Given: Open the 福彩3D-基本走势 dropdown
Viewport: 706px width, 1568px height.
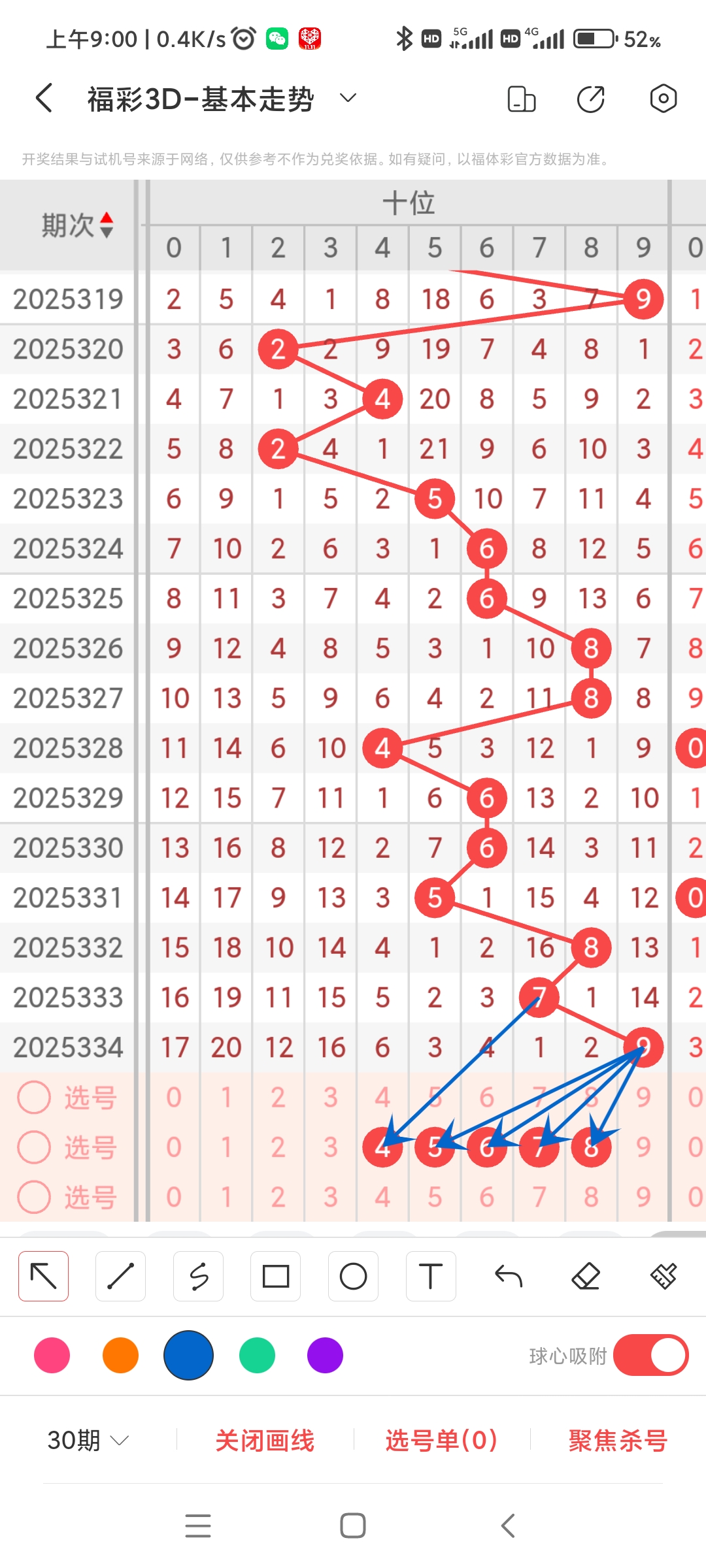Looking at the screenshot, I should coord(347,98).
